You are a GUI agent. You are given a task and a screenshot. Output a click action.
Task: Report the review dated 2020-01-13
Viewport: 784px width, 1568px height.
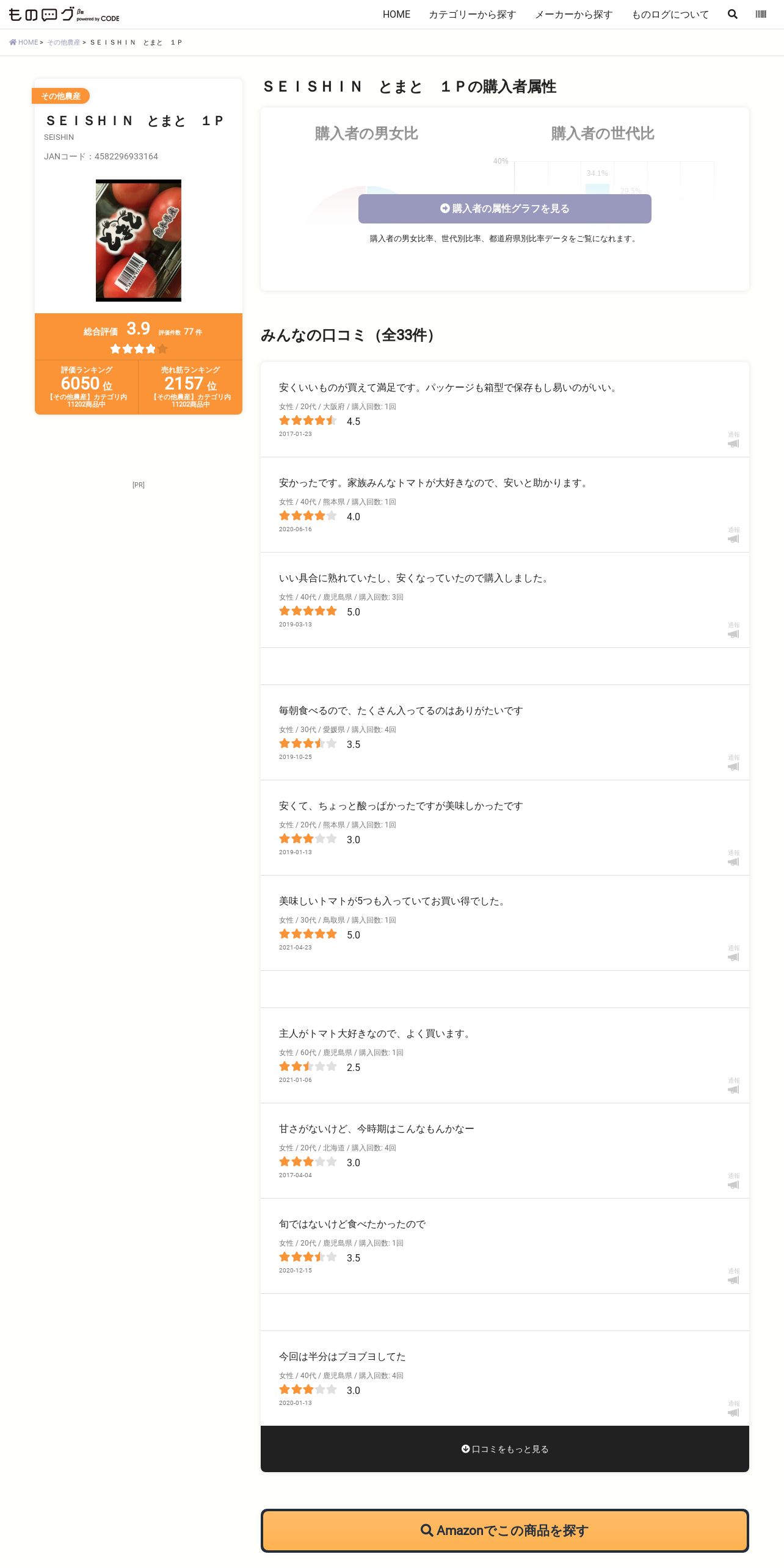pos(733,1409)
